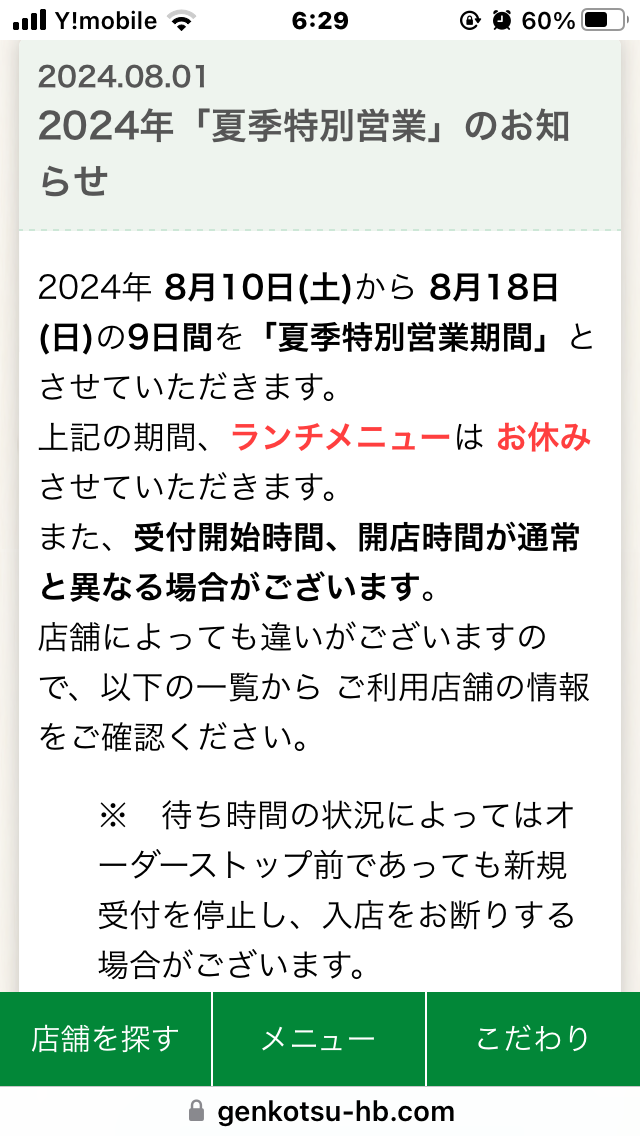
Task: Go to the こだわり page
Action: (533, 1039)
